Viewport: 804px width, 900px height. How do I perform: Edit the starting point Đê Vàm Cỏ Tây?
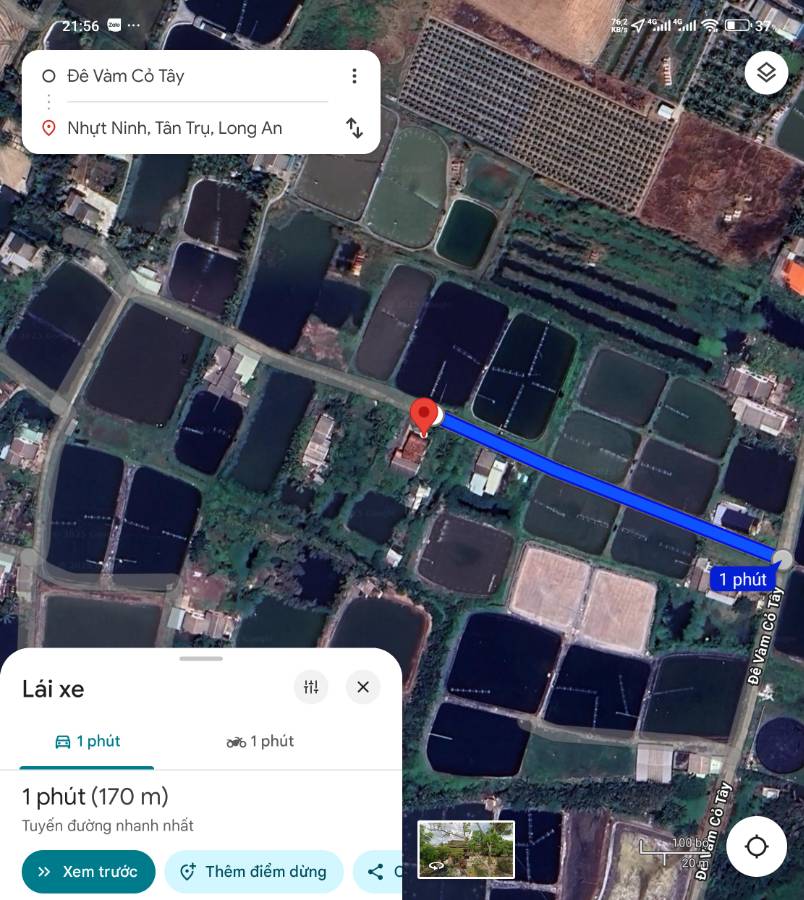190,76
